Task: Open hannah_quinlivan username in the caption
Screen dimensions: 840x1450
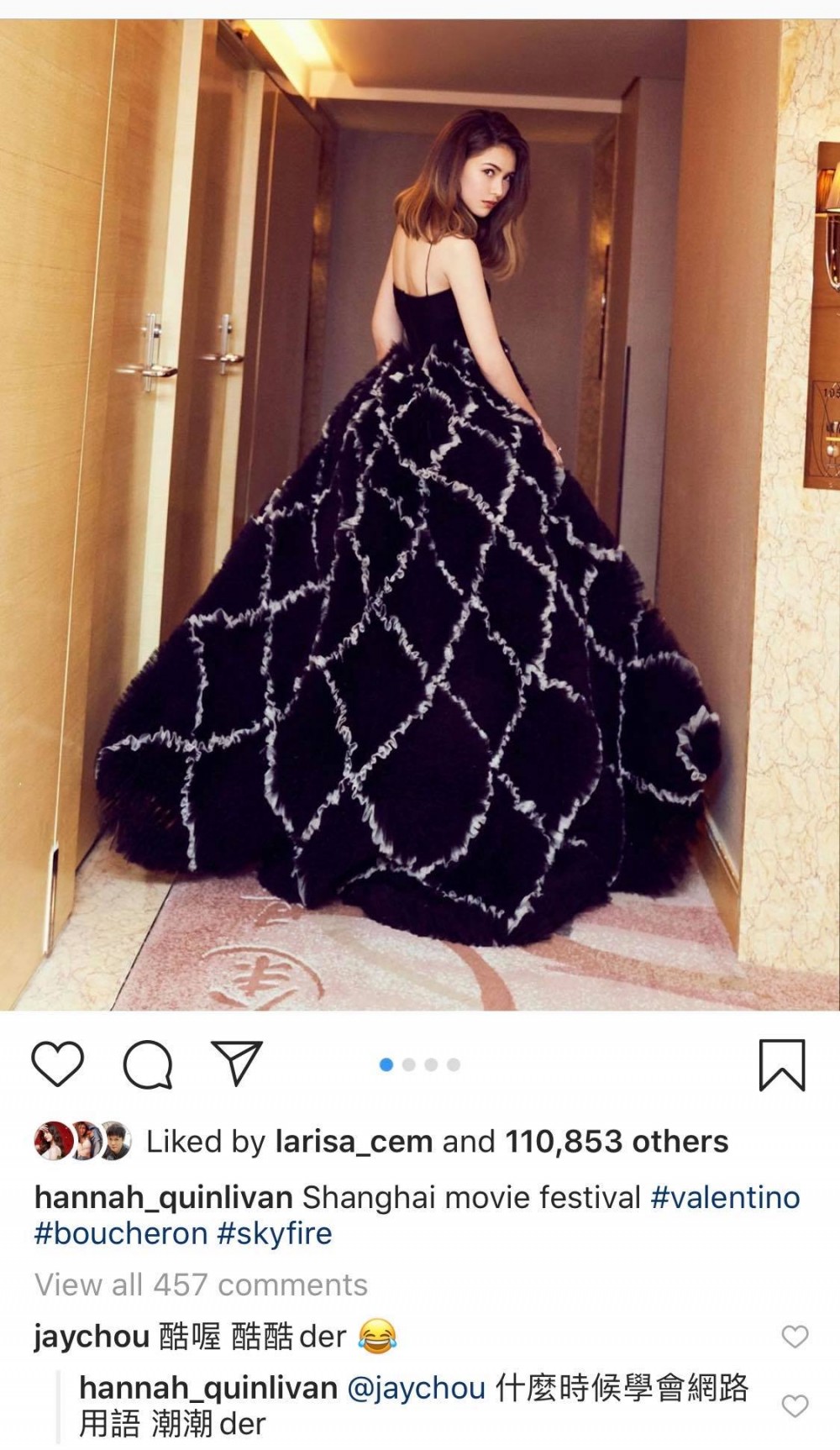Action: (164, 1197)
